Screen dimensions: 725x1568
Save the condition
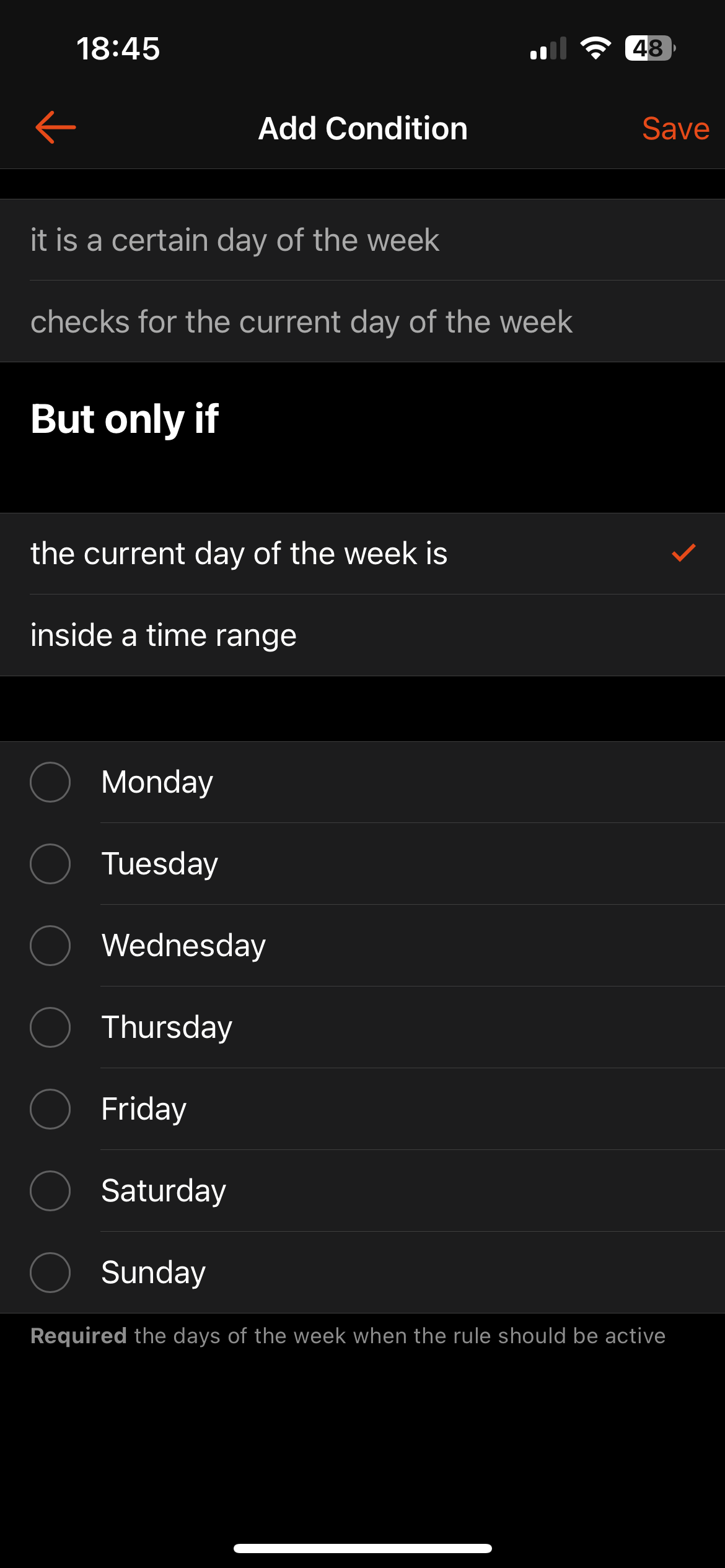click(675, 129)
